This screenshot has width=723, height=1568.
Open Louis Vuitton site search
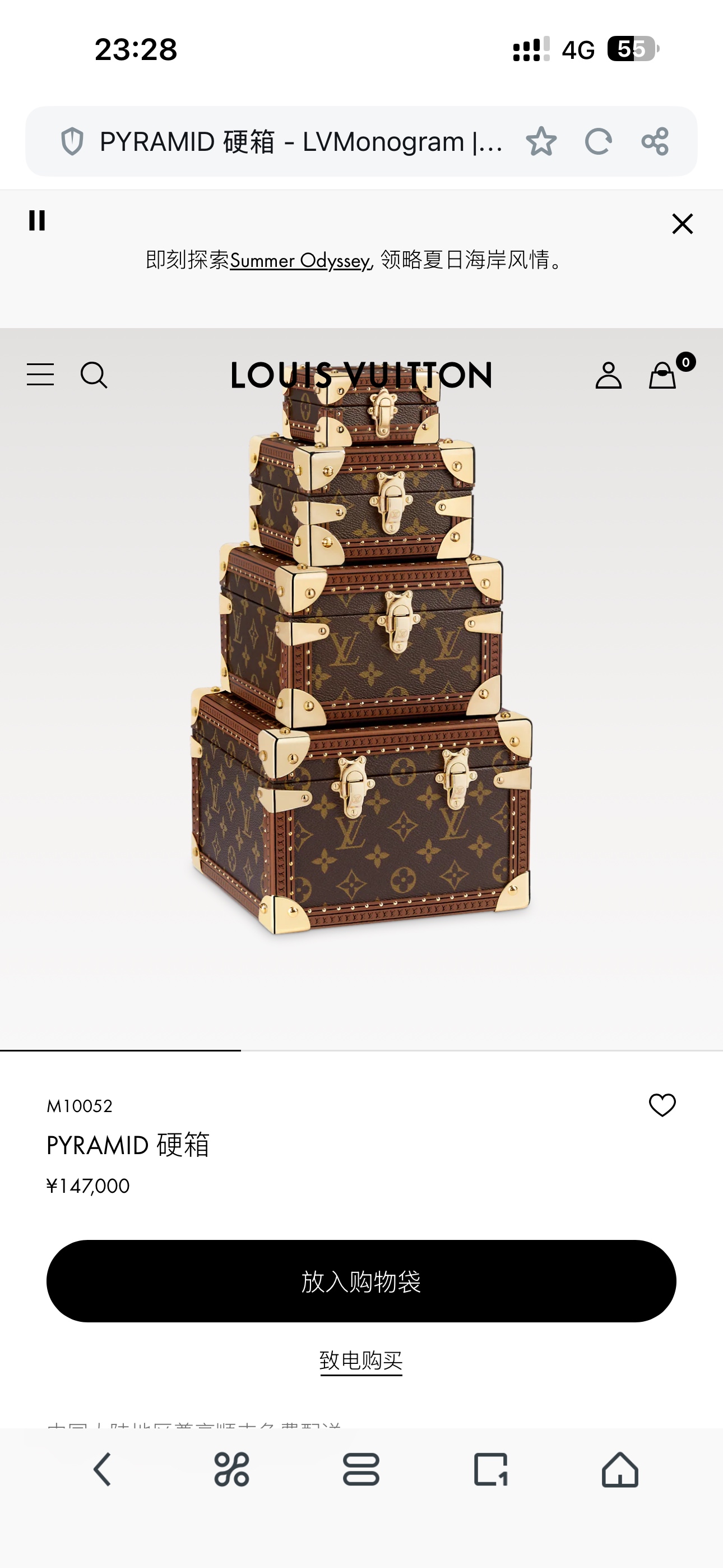pyautogui.click(x=94, y=375)
